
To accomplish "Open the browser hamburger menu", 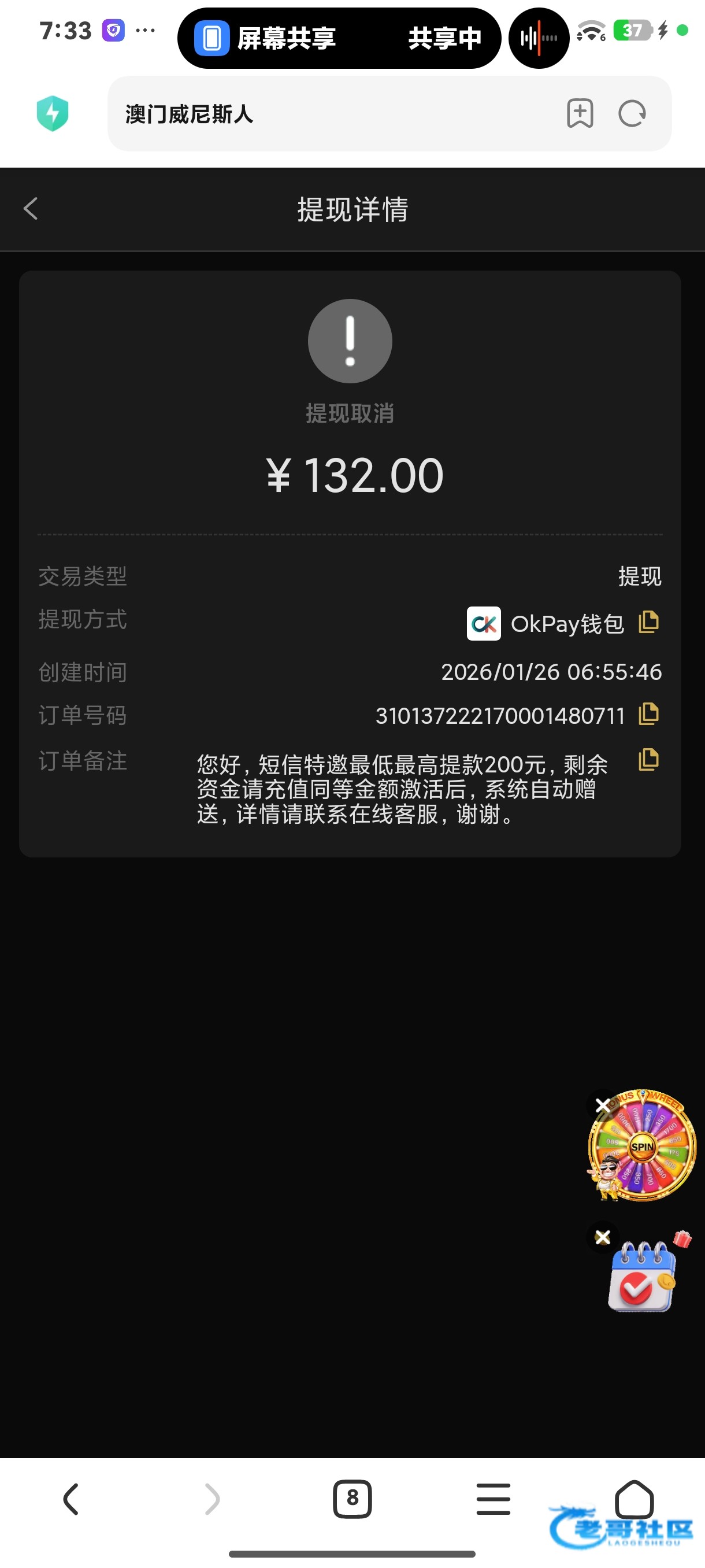I will (x=493, y=1499).
